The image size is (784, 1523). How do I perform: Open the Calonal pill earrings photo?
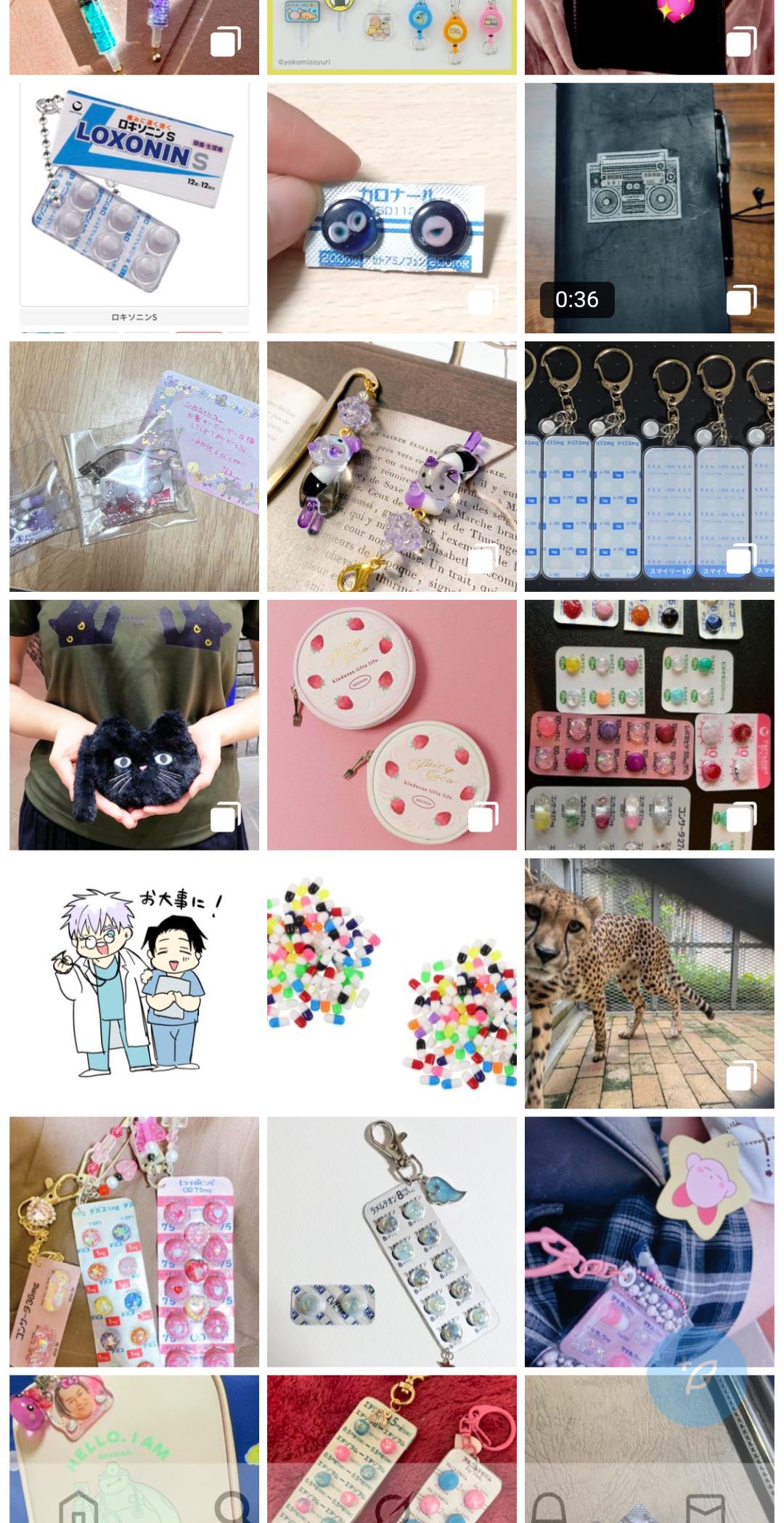391,208
